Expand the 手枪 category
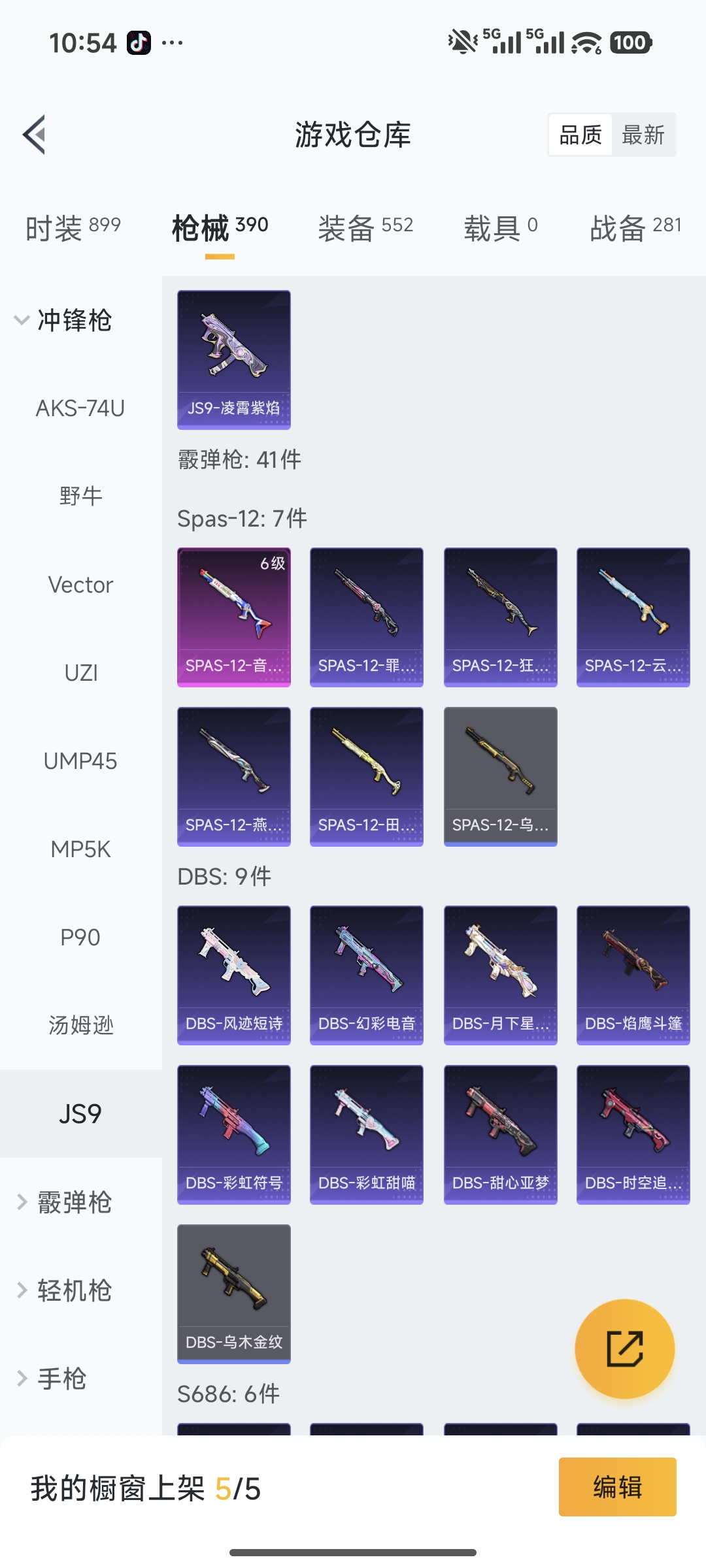This screenshot has height=1568, width=706. coord(65,1379)
